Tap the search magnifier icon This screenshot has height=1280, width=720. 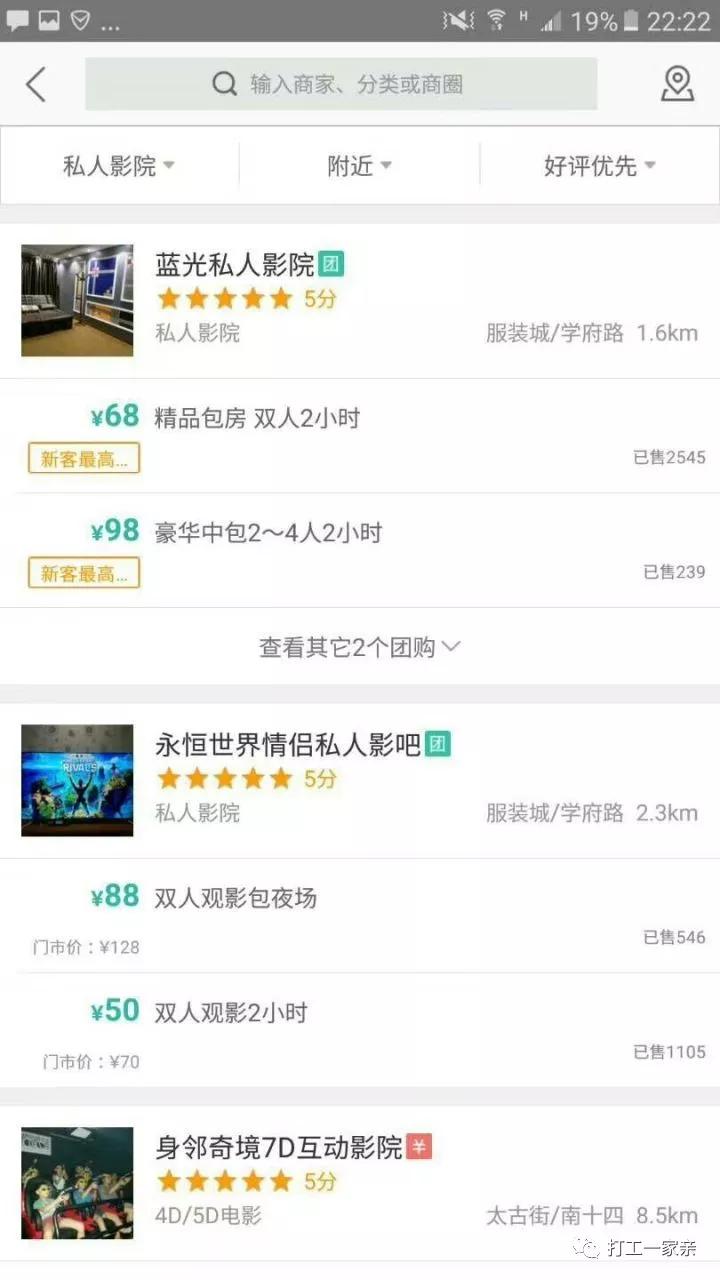click(225, 84)
